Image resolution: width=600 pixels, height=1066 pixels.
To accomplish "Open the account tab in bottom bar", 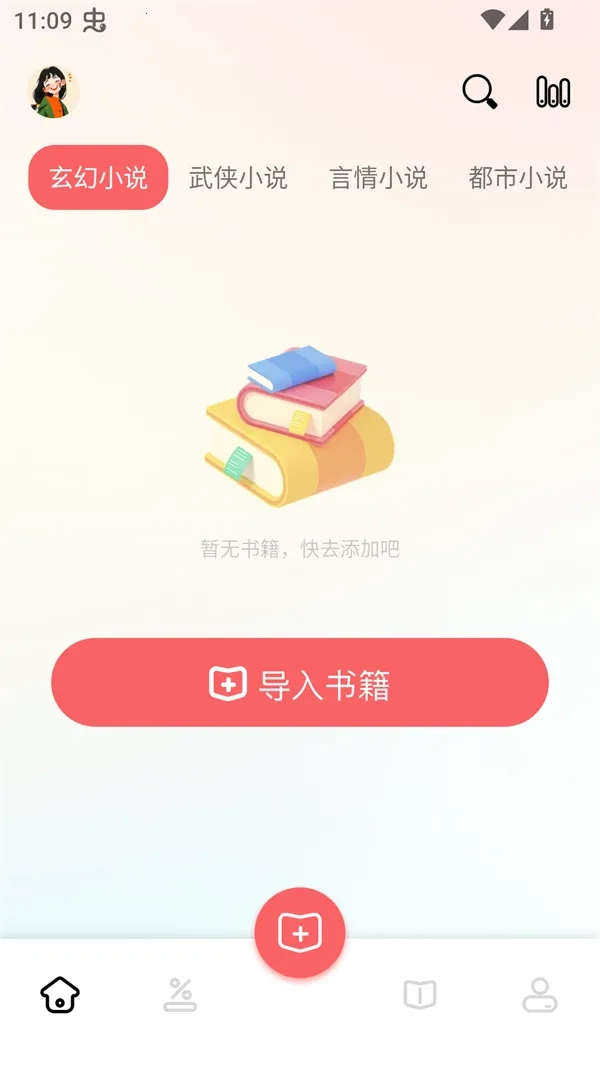I will (540, 995).
